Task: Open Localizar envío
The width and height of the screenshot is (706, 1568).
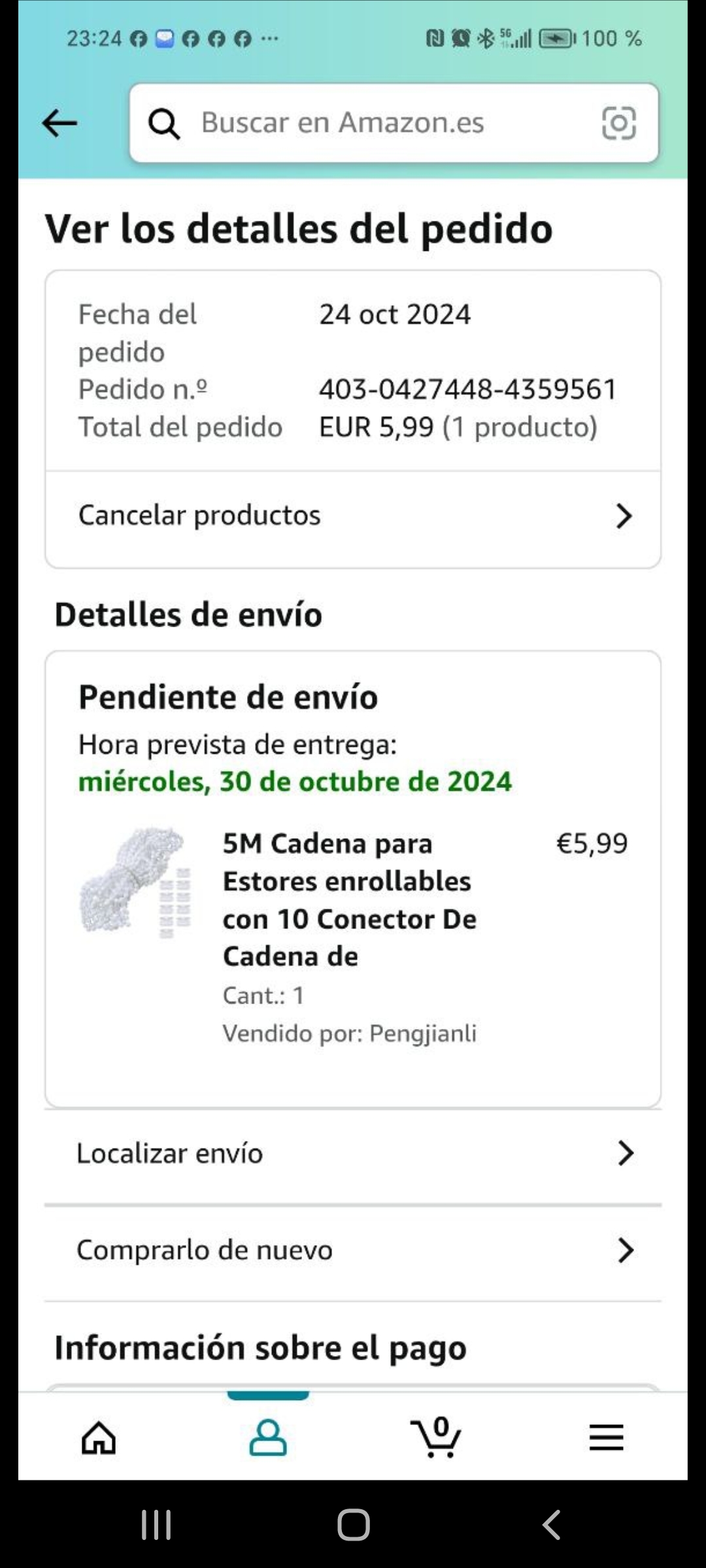Action: coord(353,1154)
